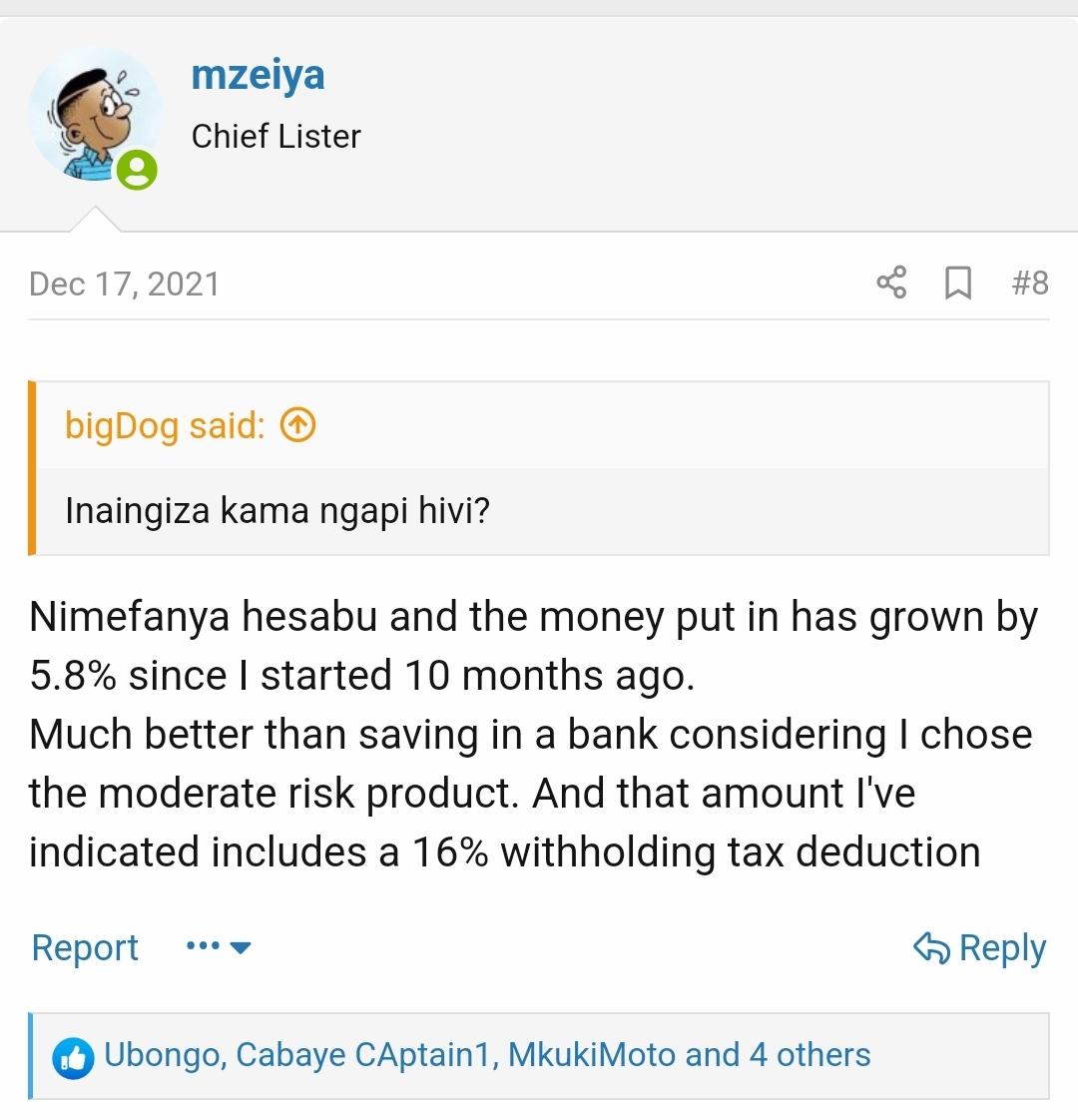The width and height of the screenshot is (1078, 1120).
Task: Show the 4 others who liked
Action: coord(809,1055)
